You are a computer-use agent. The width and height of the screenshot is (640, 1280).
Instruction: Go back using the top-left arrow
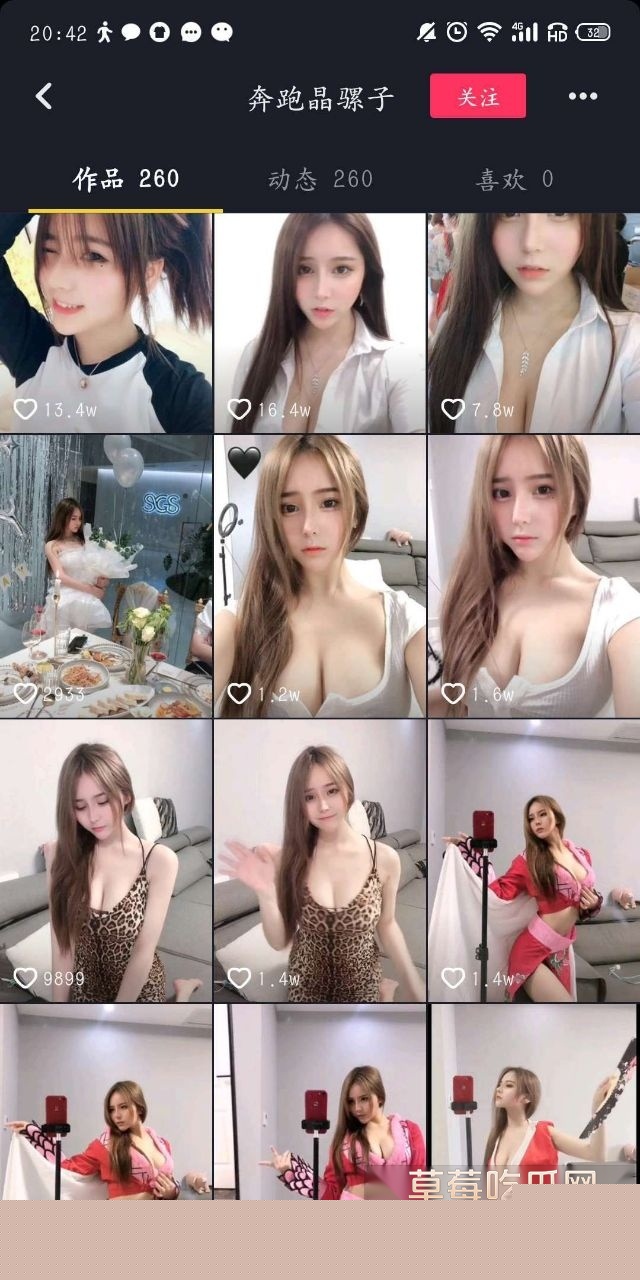[43, 96]
